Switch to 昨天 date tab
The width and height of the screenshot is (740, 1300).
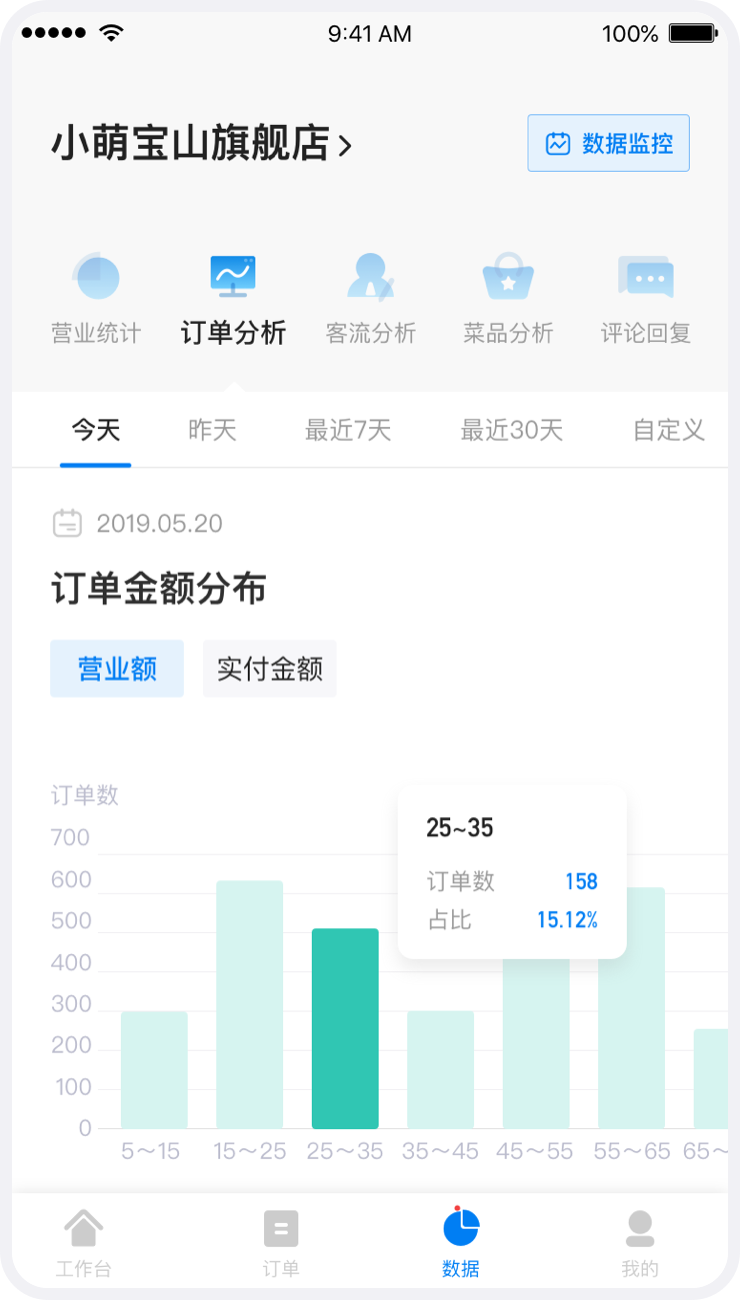pyautogui.click(x=212, y=431)
